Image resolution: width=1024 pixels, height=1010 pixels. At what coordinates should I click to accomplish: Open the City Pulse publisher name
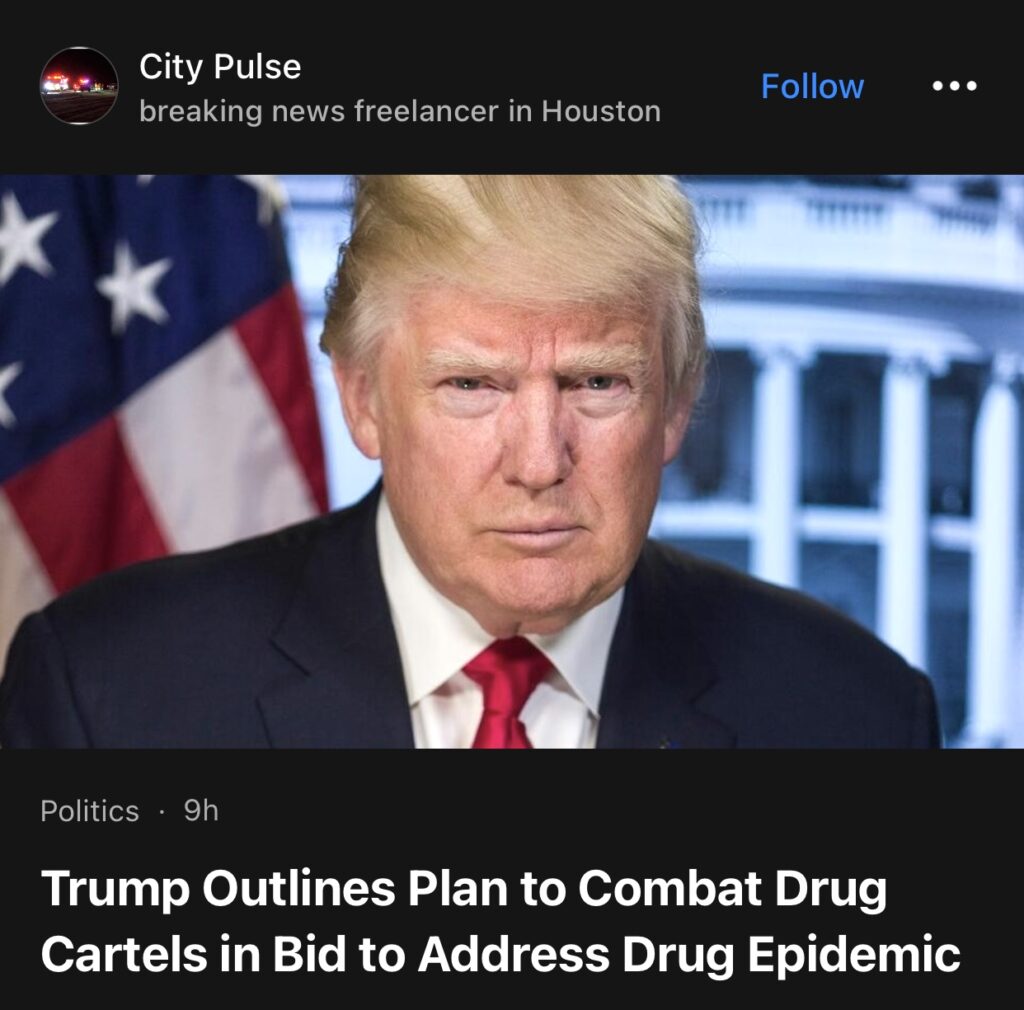220,67
